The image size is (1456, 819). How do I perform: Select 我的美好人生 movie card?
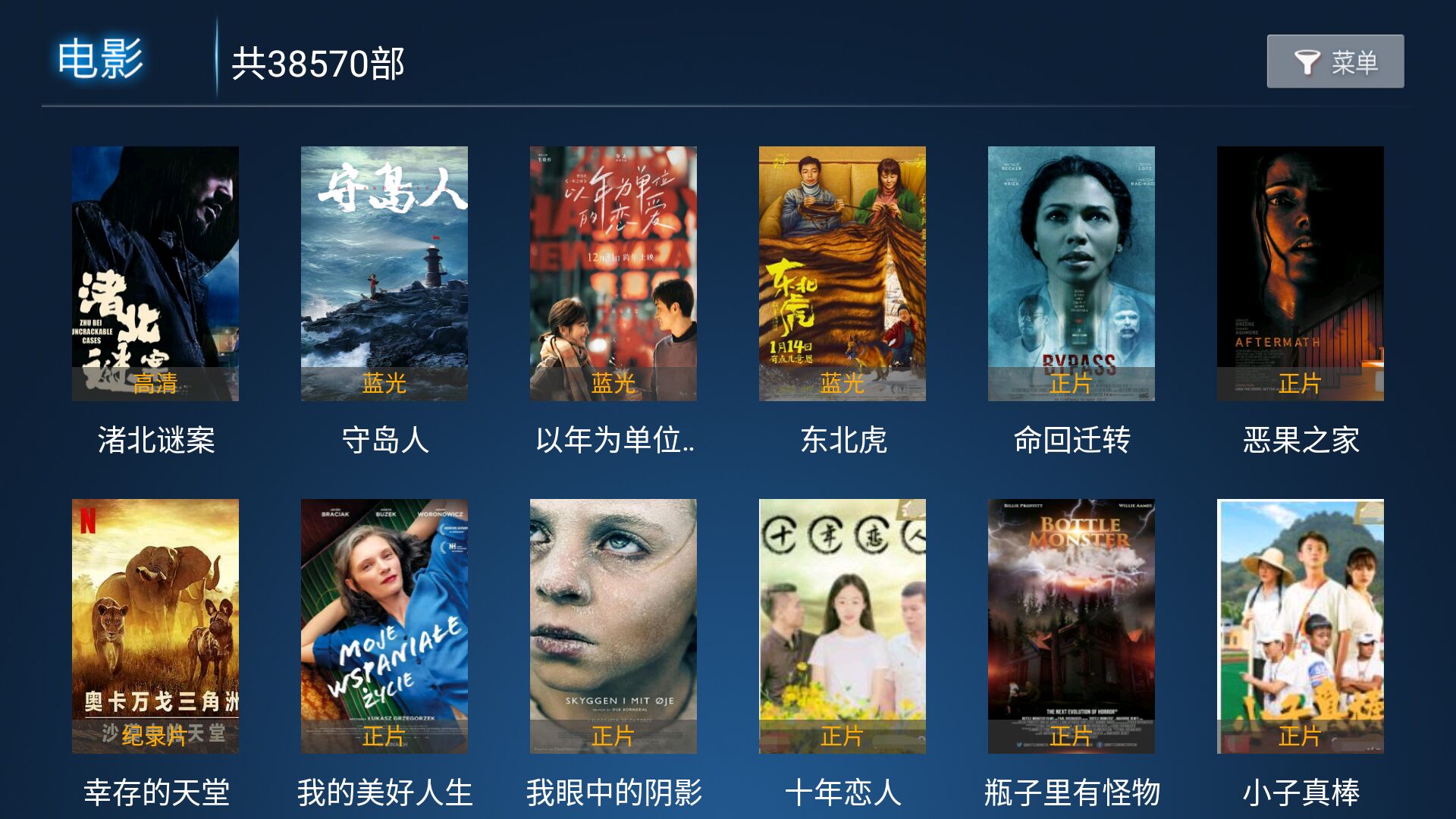(384, 626)
